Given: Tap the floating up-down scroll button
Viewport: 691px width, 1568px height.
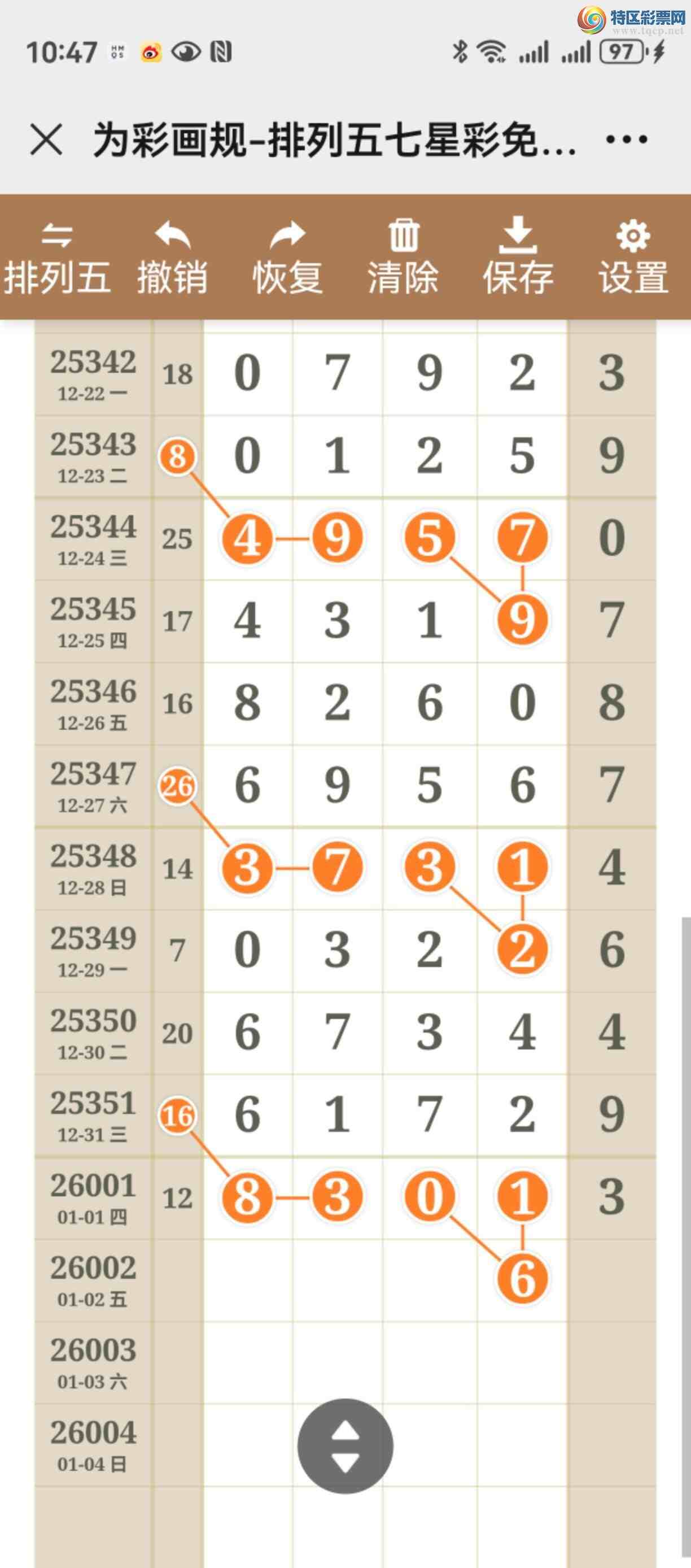Looking at the screenshot, I should (x=345, y=1445).
